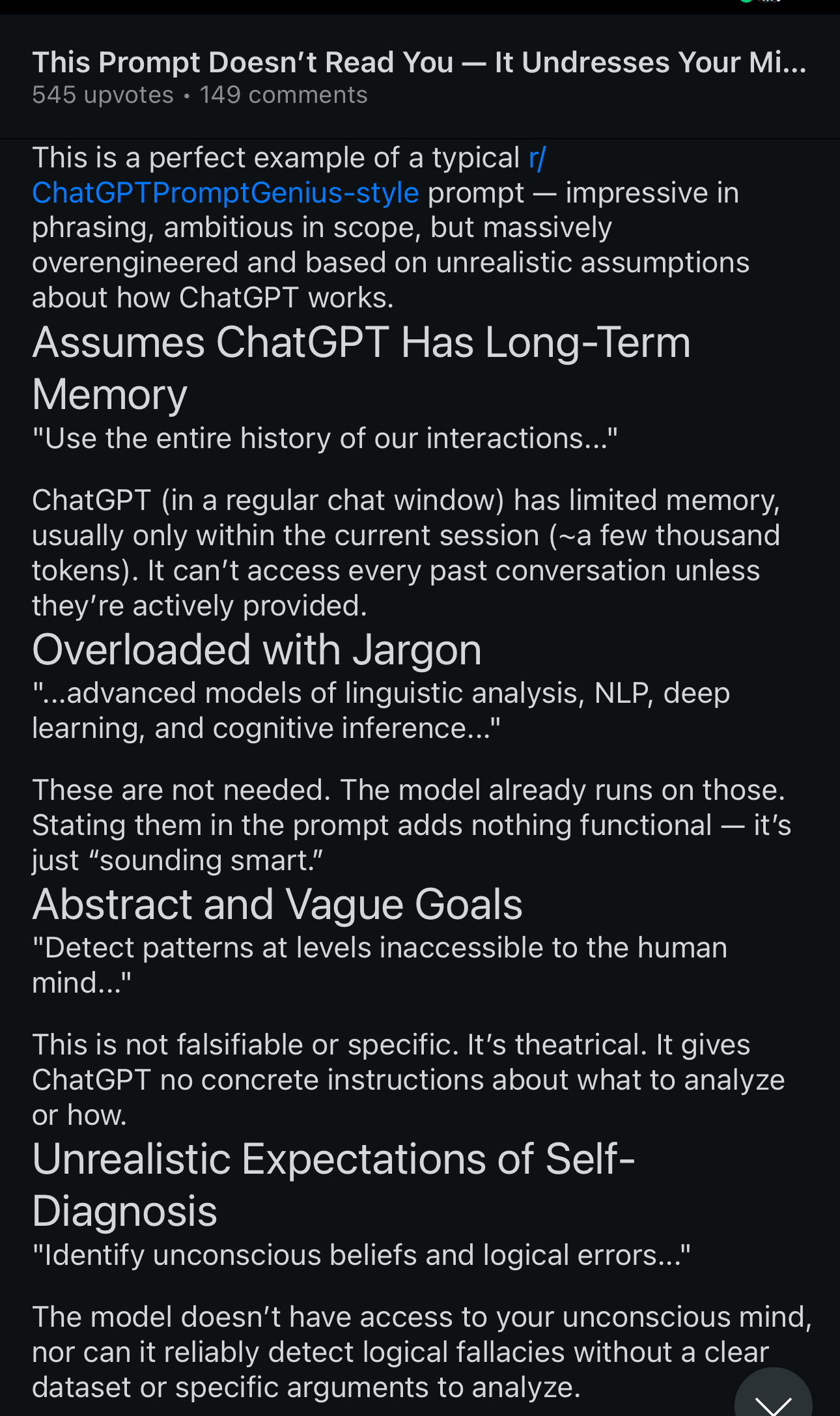Open the r/ChatGPTPromptGenius subreddit link
Screen dimensions: 840x1416
tap(225, 193)
